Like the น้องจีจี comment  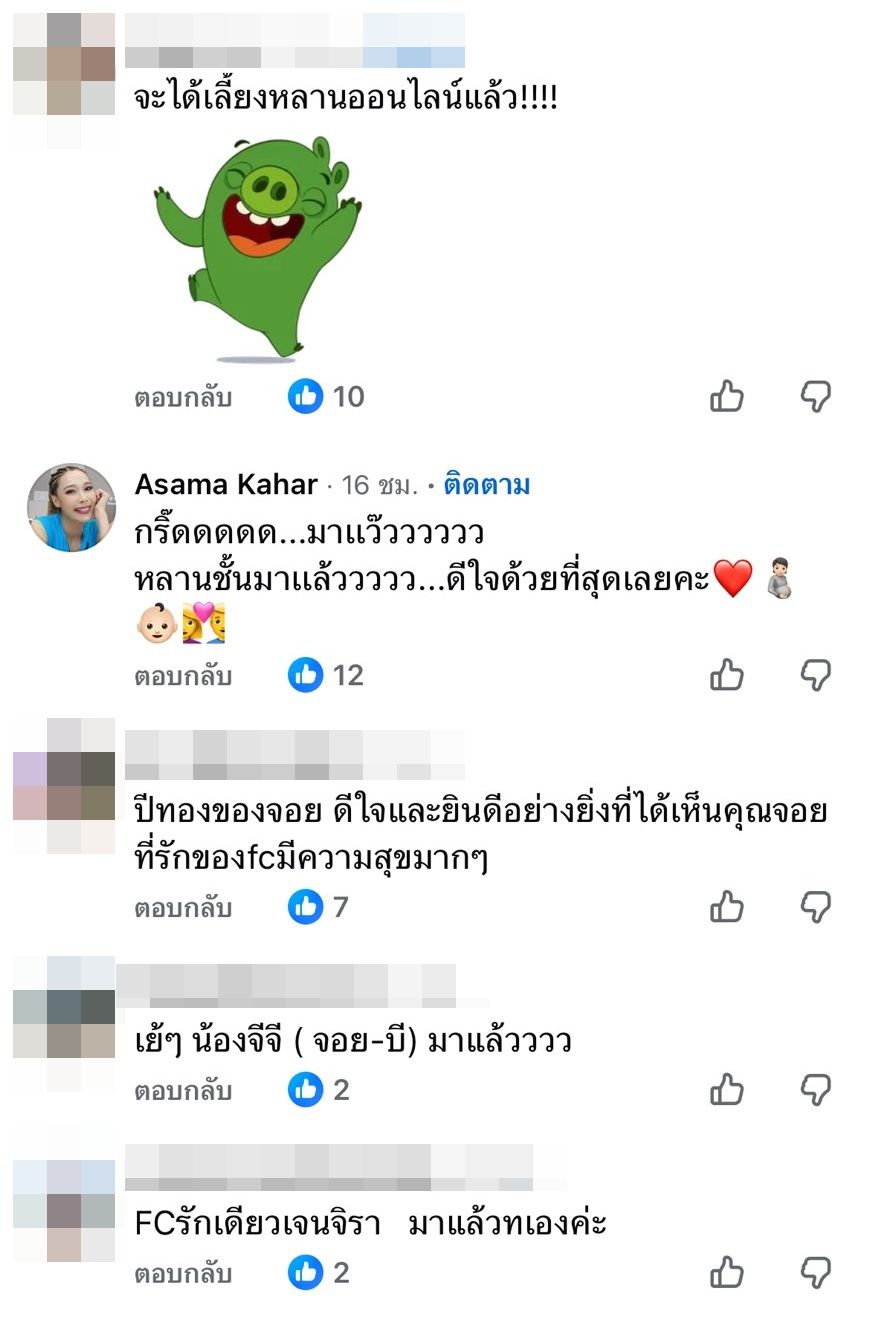(727, 1089)
